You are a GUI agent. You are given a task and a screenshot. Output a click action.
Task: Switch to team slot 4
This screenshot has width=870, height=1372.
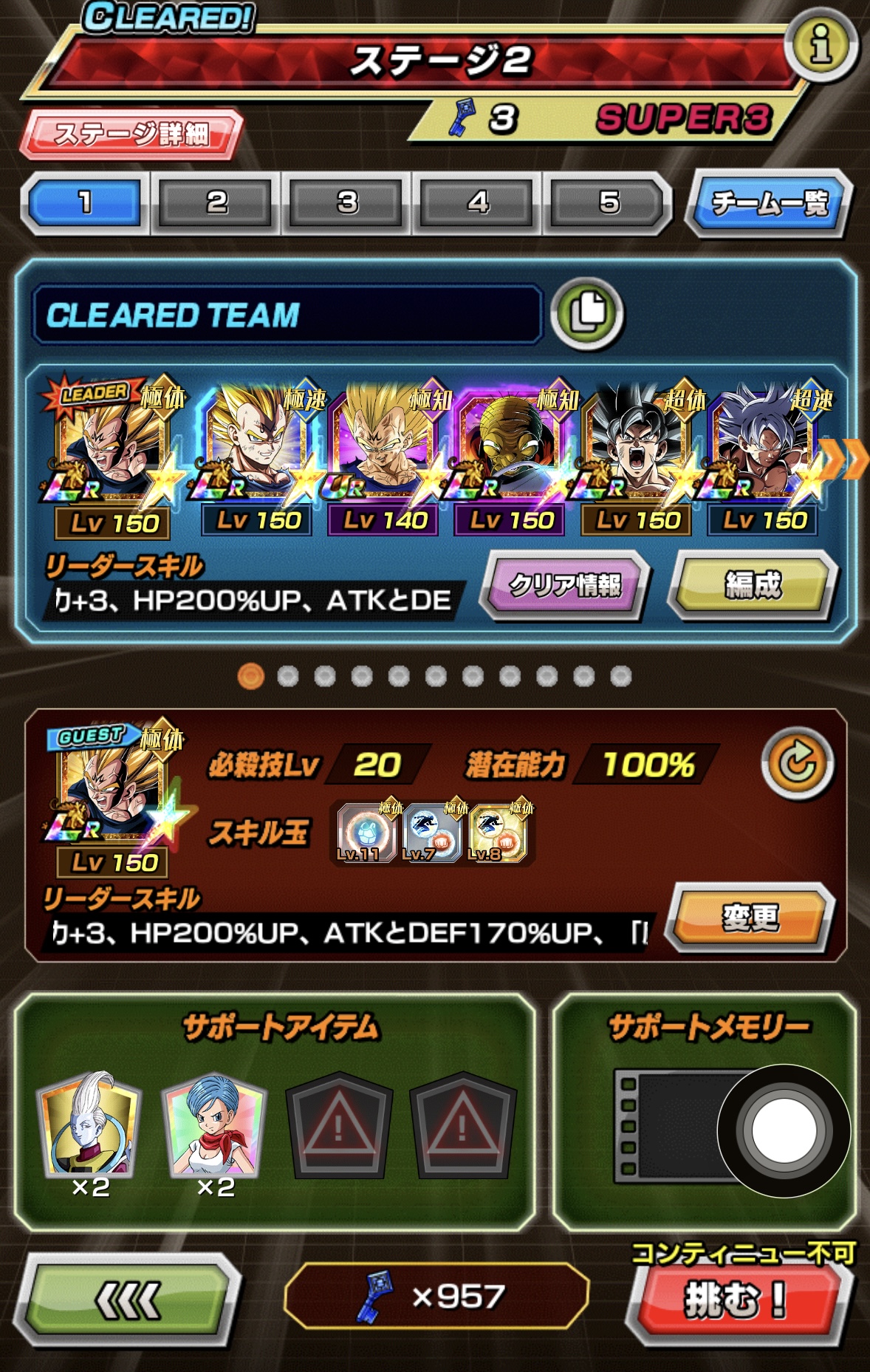pos(477,202)
